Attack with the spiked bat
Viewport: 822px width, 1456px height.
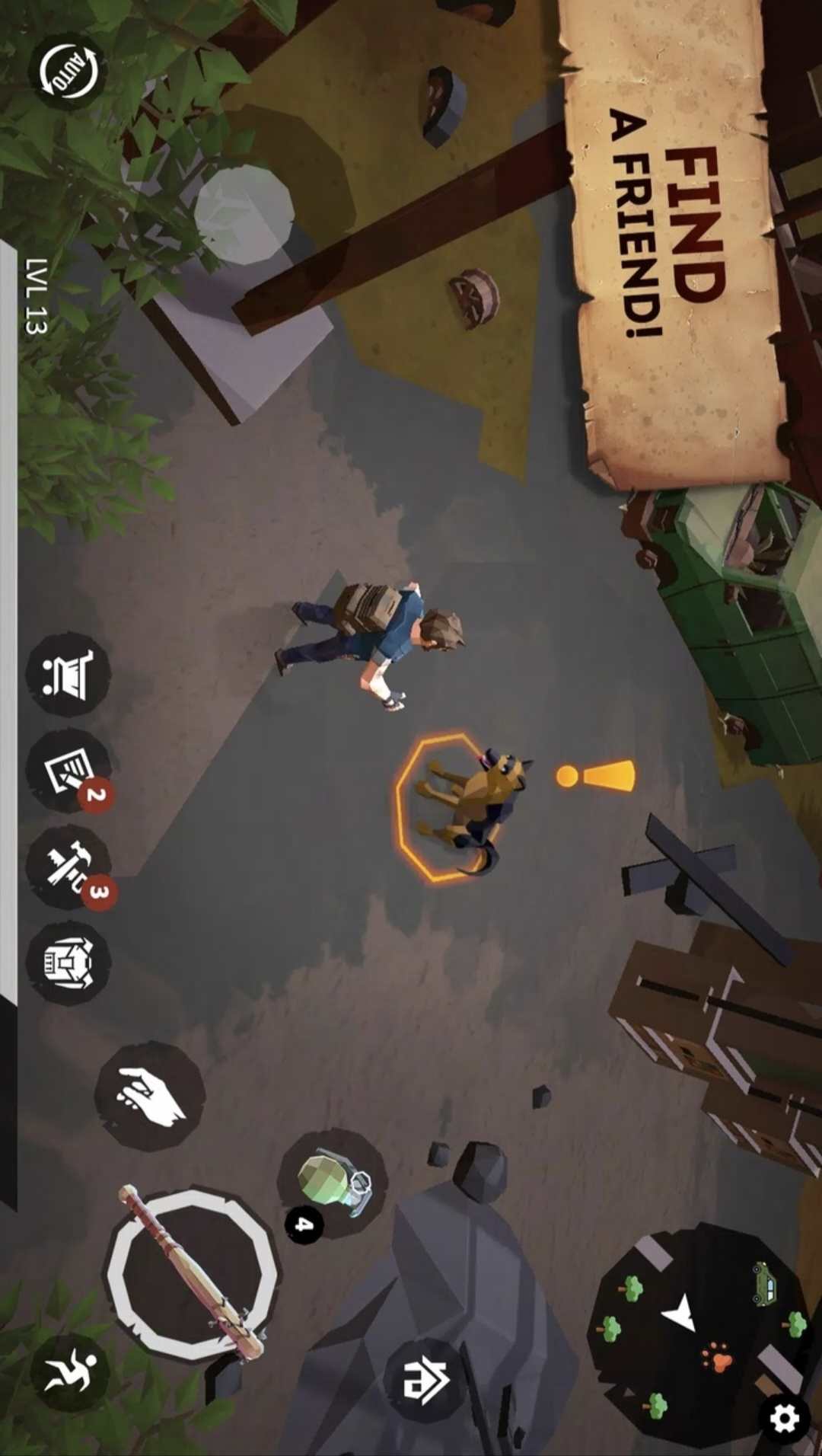click(x=193, y=1274)
